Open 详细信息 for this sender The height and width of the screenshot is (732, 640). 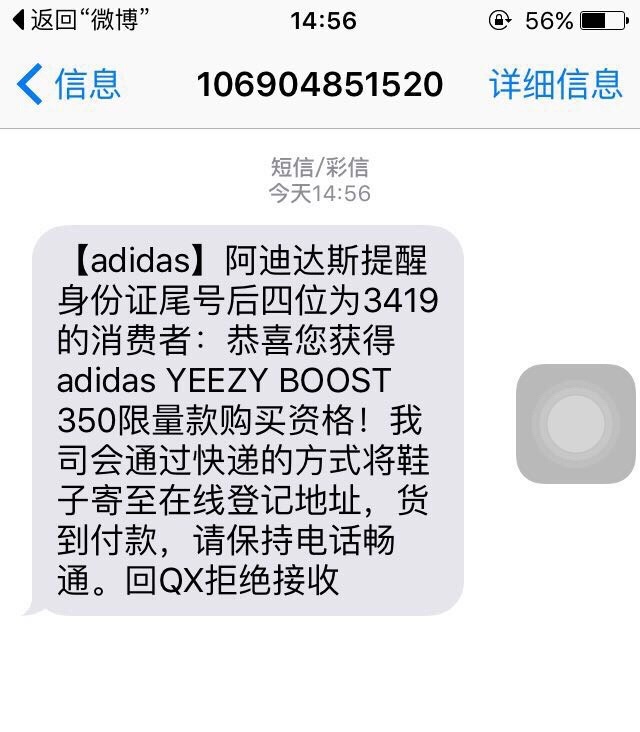click(x=556, y=84)
